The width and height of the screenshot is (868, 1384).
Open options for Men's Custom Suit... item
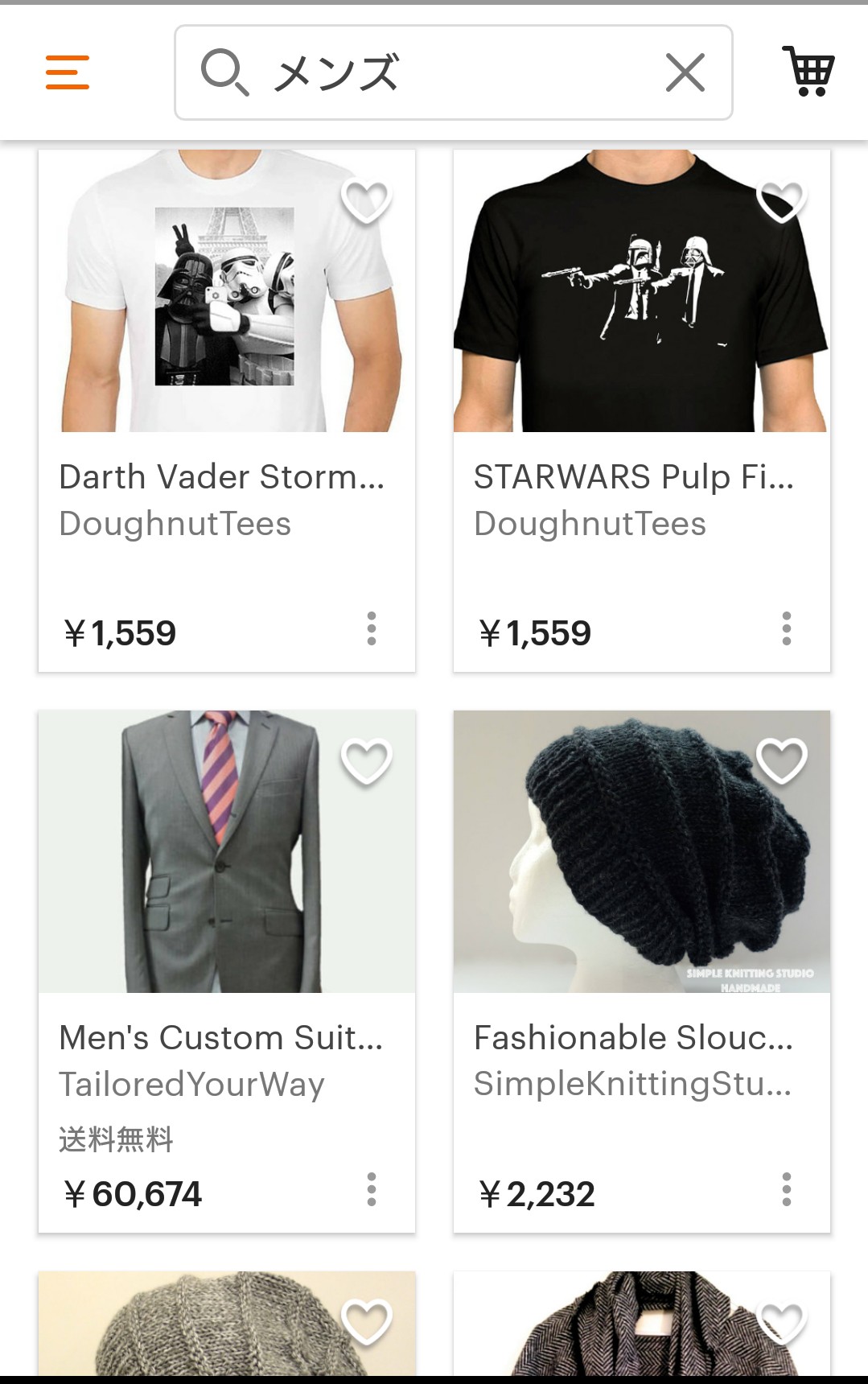pos(372,1189)
